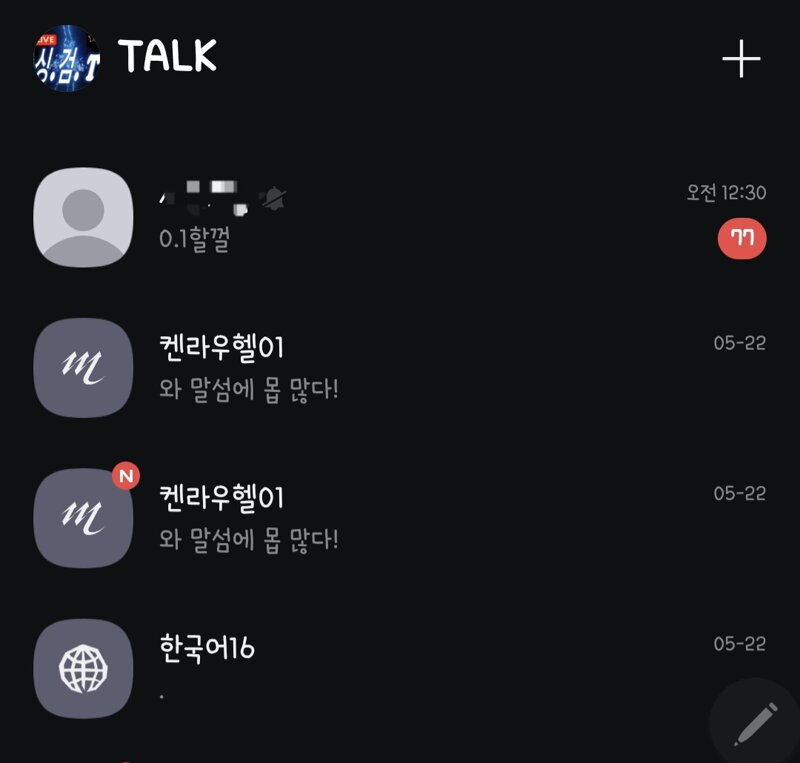Tap the plus icon to add chat
The height and width of the screenshot is (763, 800).
click(741, 60)
